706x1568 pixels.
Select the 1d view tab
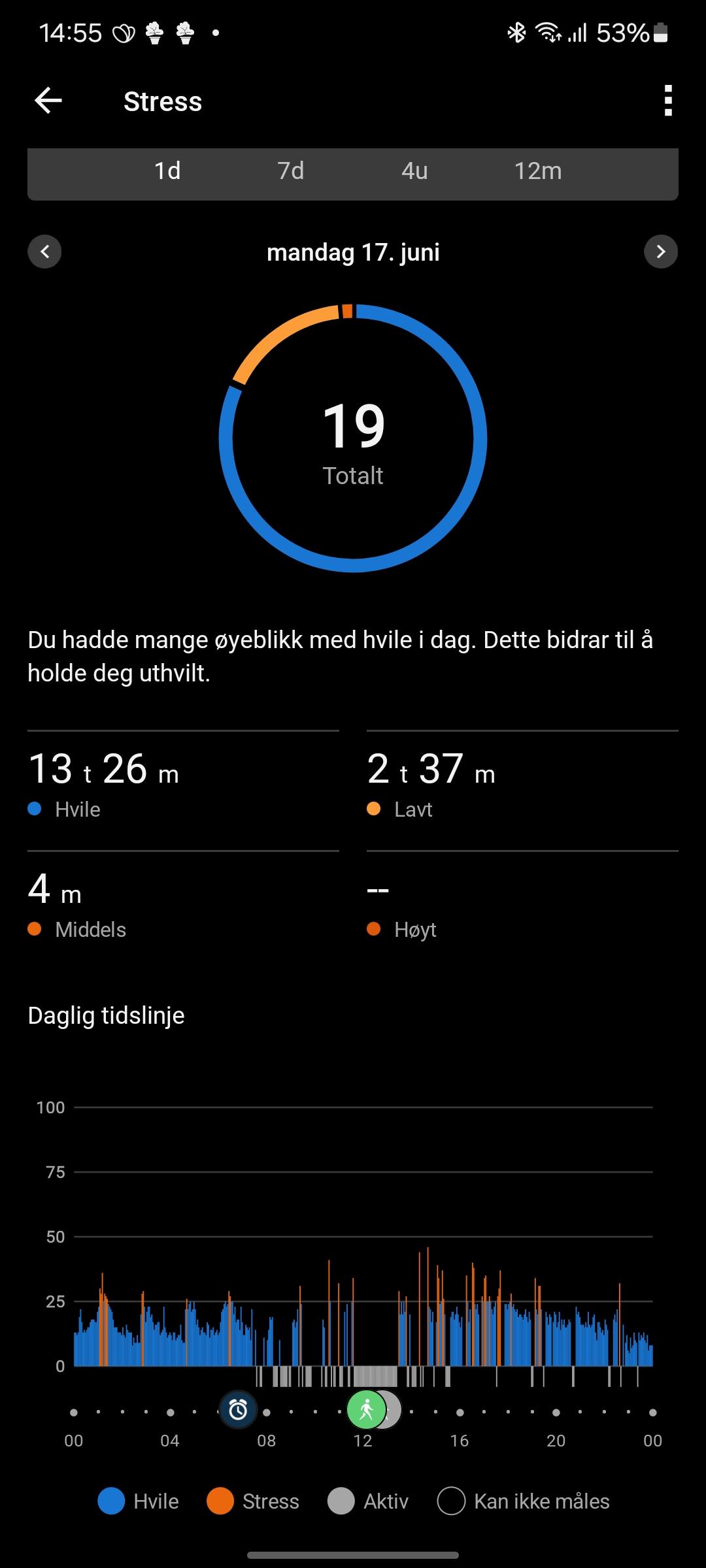[167, 171]
